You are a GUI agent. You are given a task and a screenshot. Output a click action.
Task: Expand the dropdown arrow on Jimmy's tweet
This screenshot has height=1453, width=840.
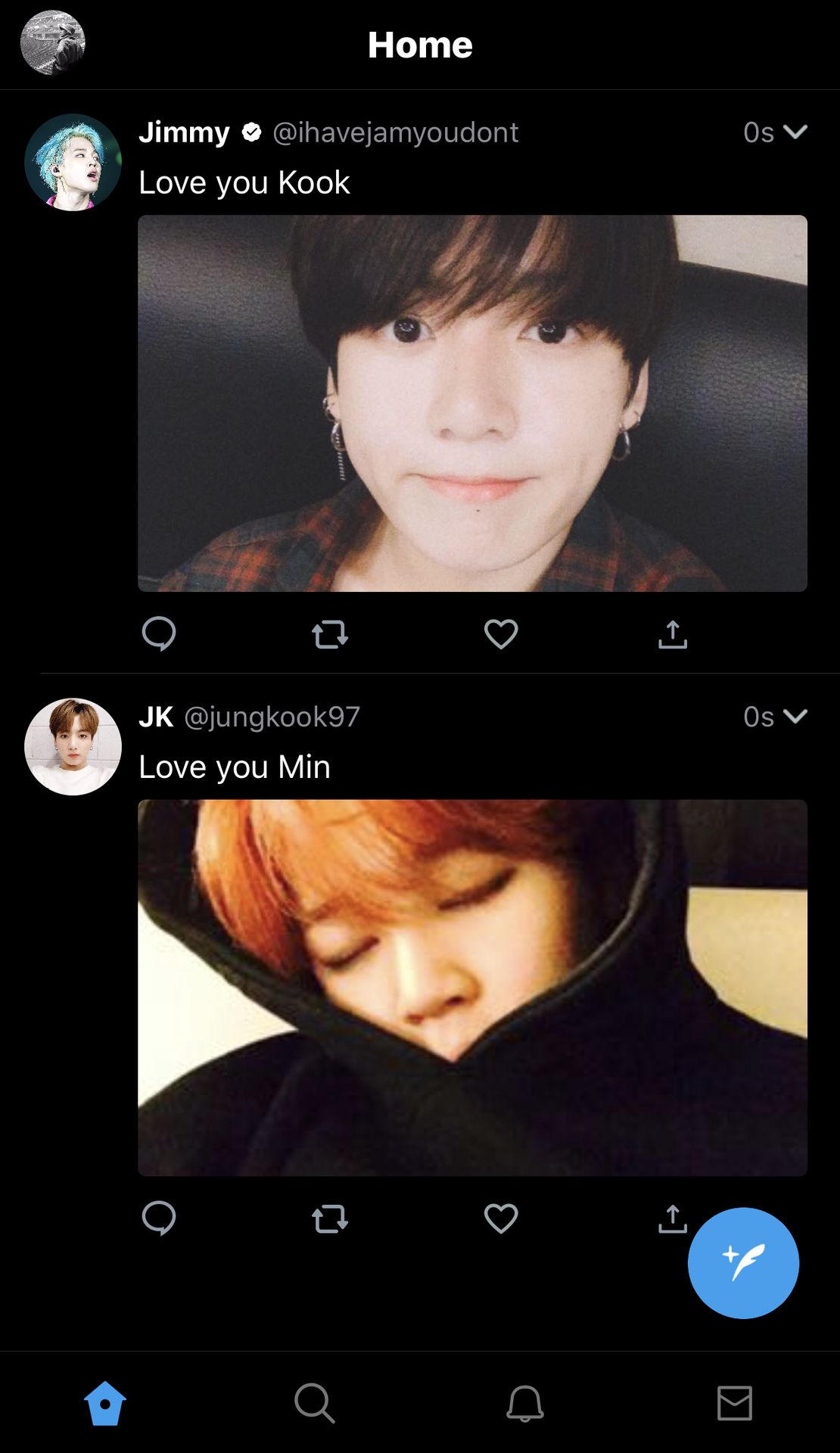(x=795, y=132)
